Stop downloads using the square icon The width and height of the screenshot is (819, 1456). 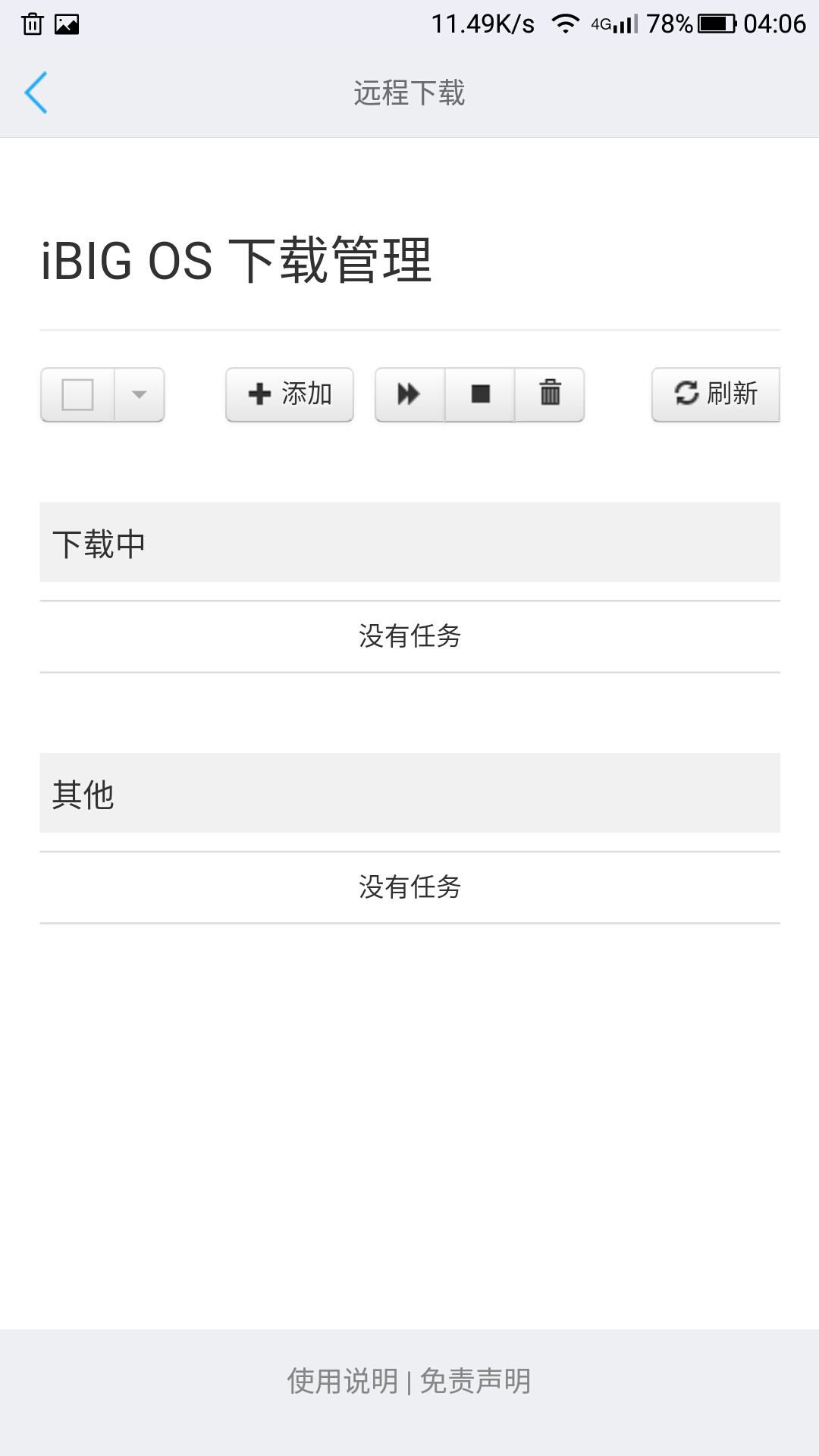480,394
